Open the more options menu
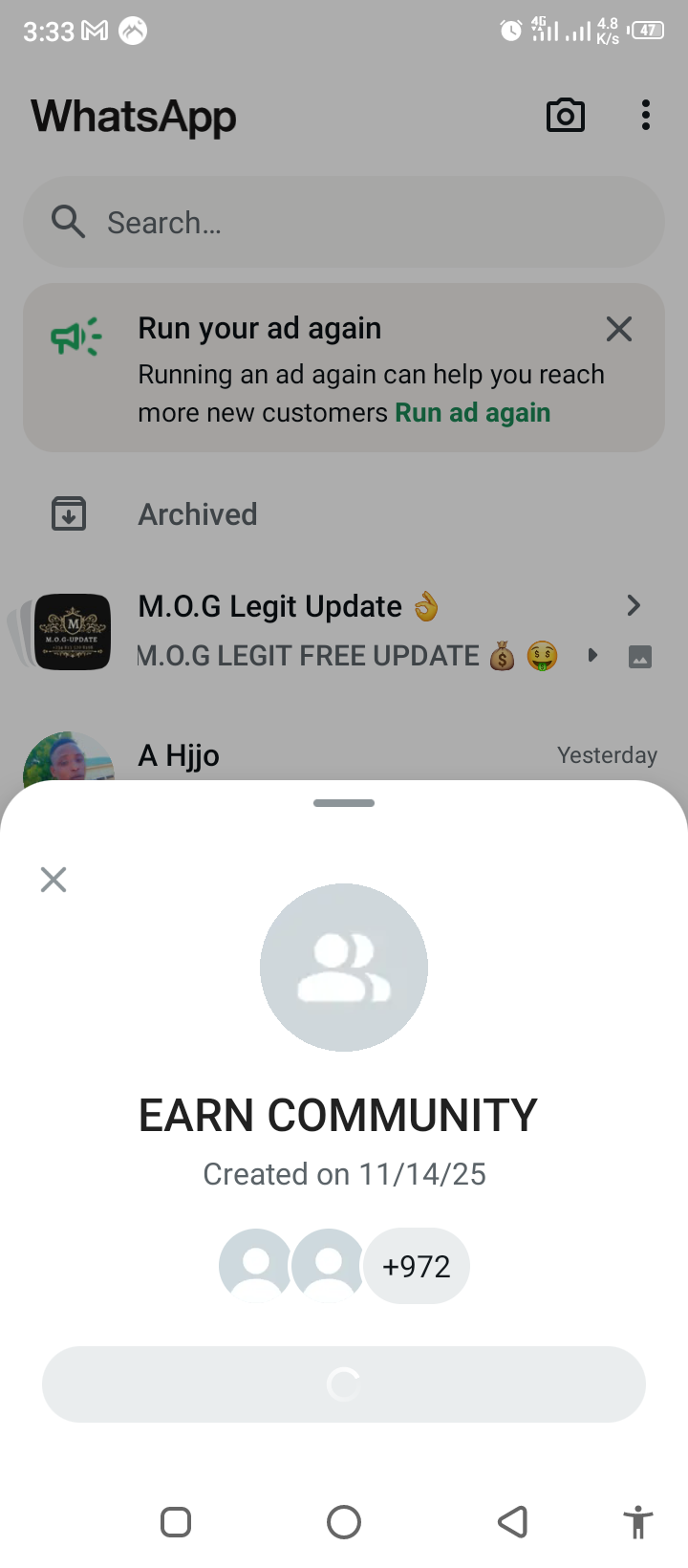 [646, 116]
